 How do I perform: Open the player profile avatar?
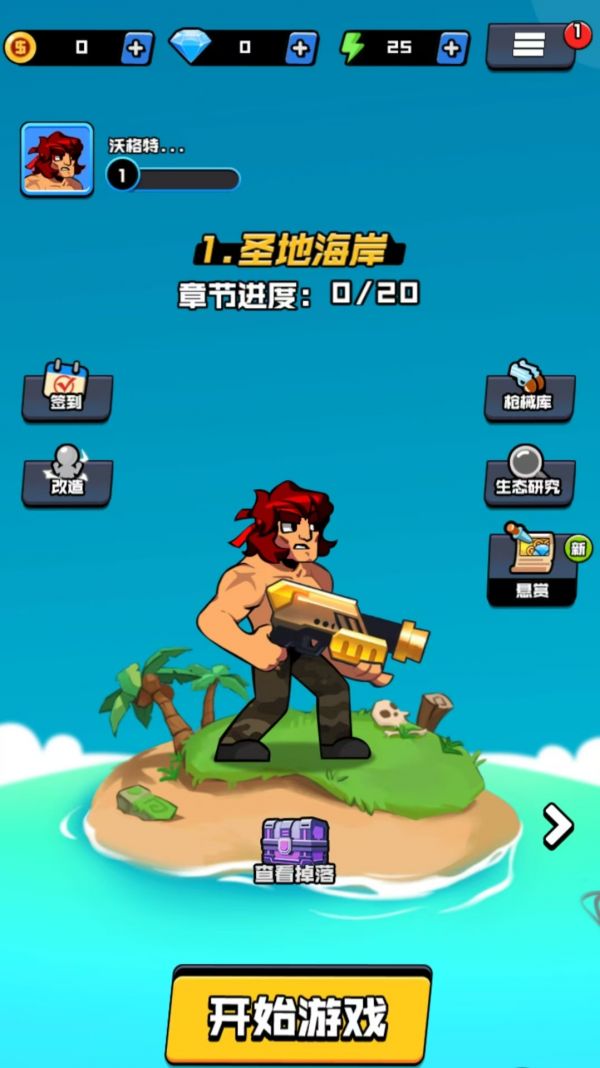point(57,158)
